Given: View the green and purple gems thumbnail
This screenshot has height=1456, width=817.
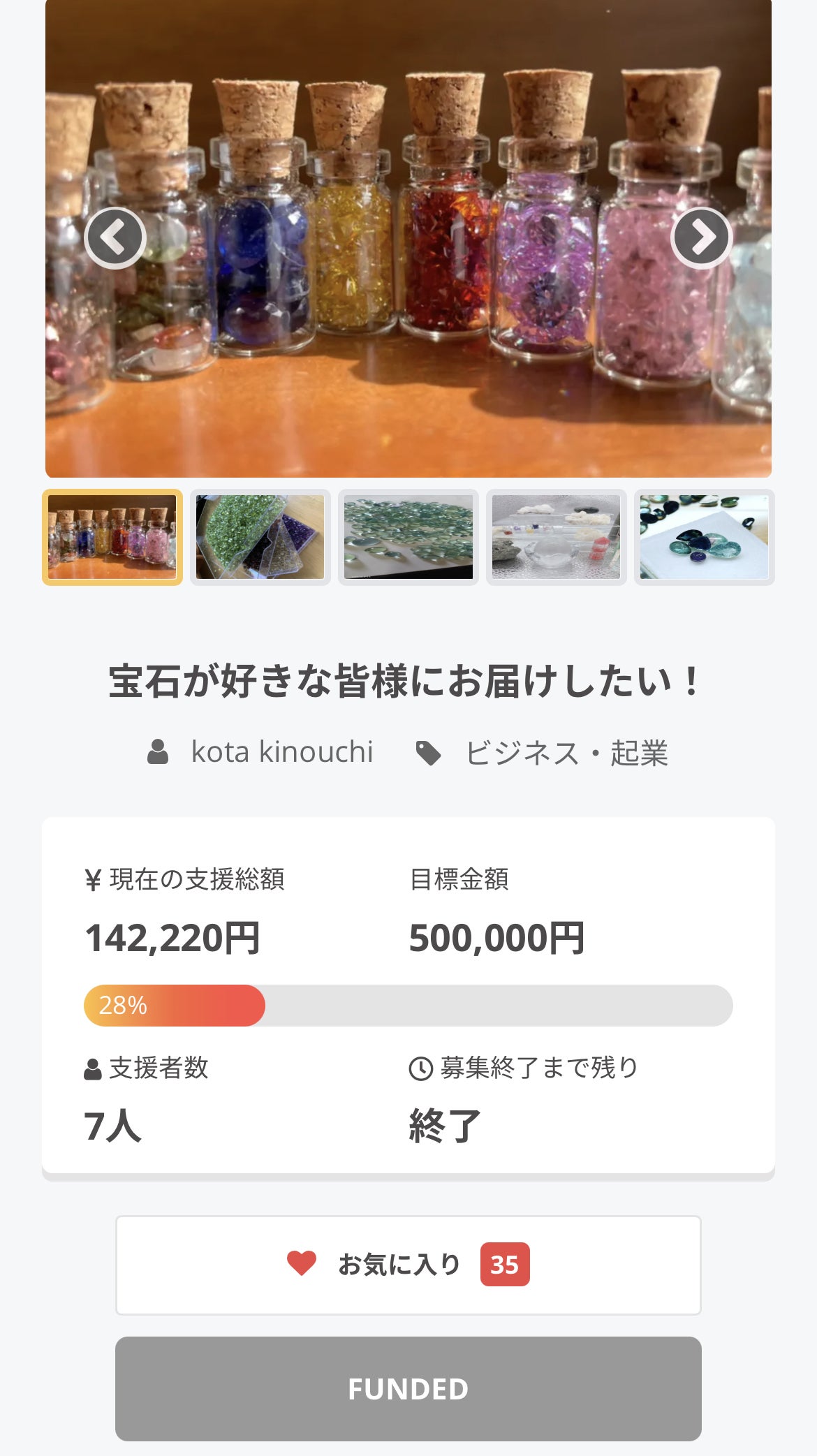Looking at the screenshot, I should tap(260, 537).
